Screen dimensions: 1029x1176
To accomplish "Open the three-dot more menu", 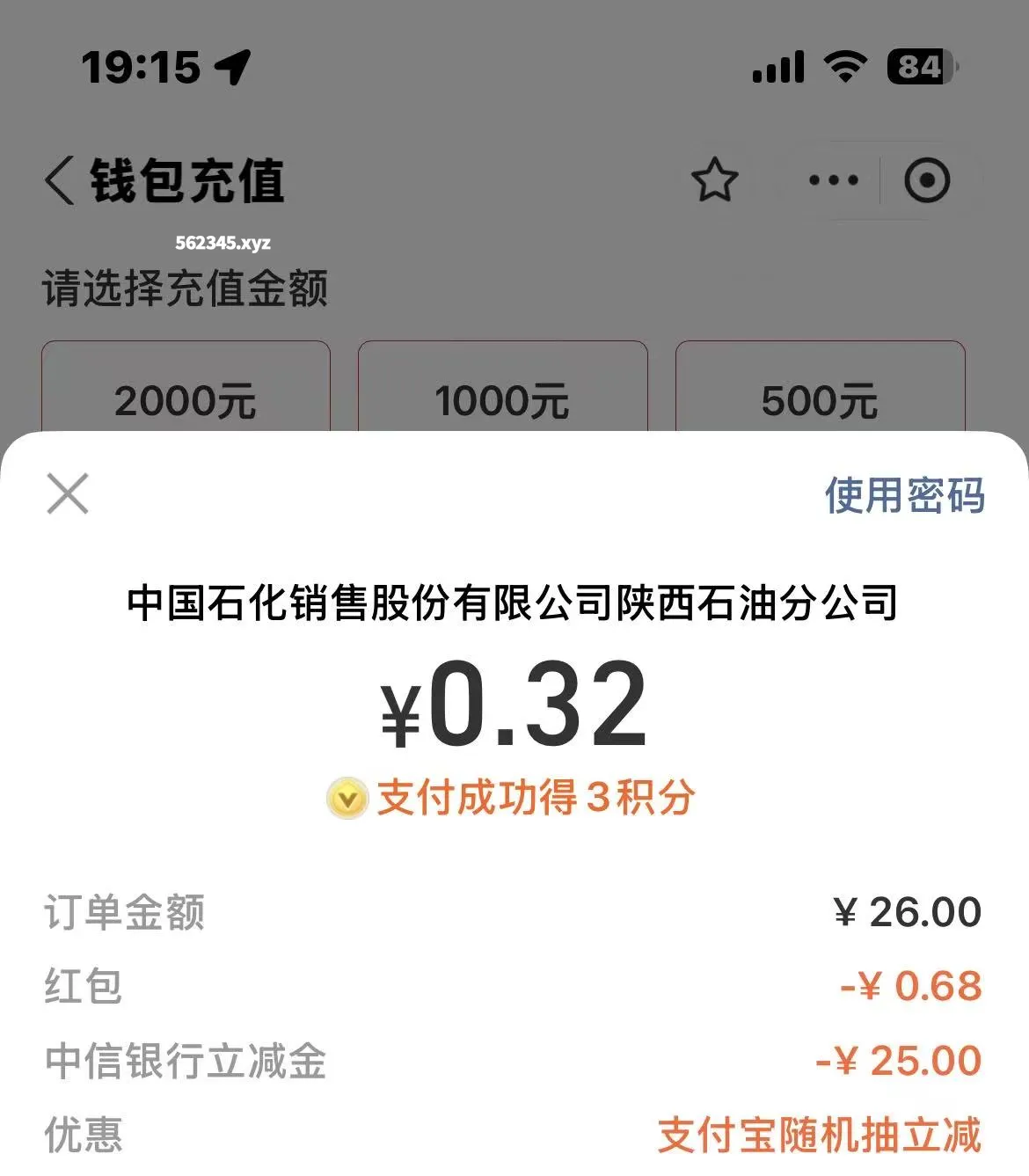I will click(x=833, y=180).
